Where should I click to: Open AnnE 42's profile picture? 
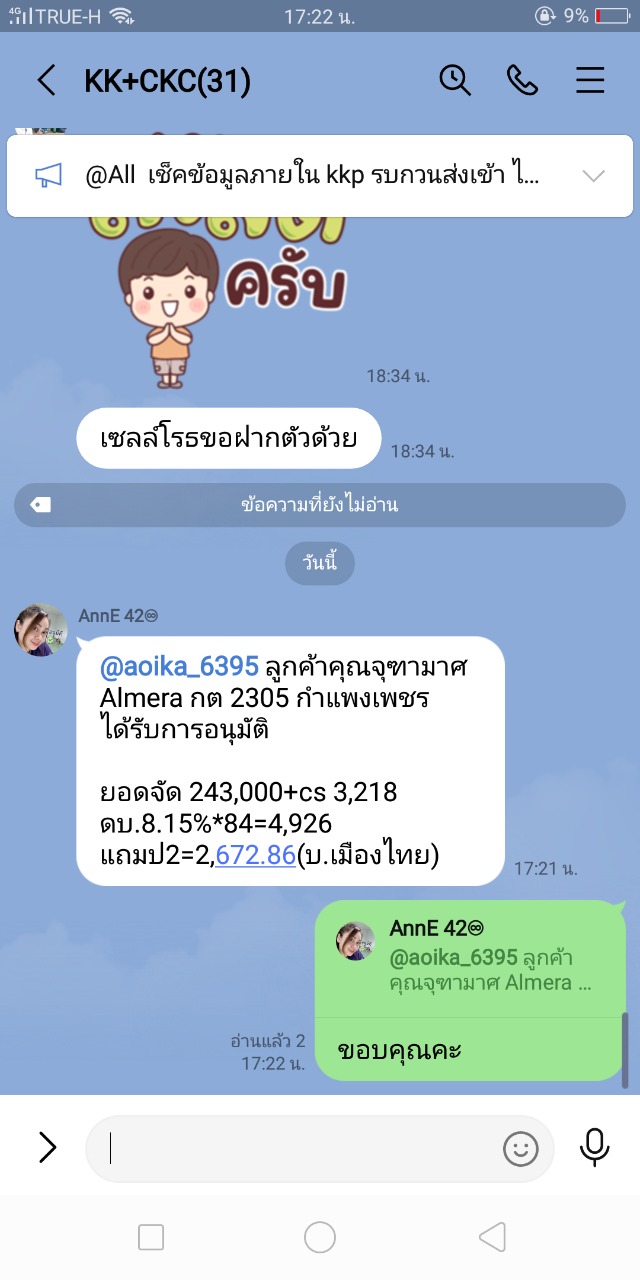(x=40, y=630)
